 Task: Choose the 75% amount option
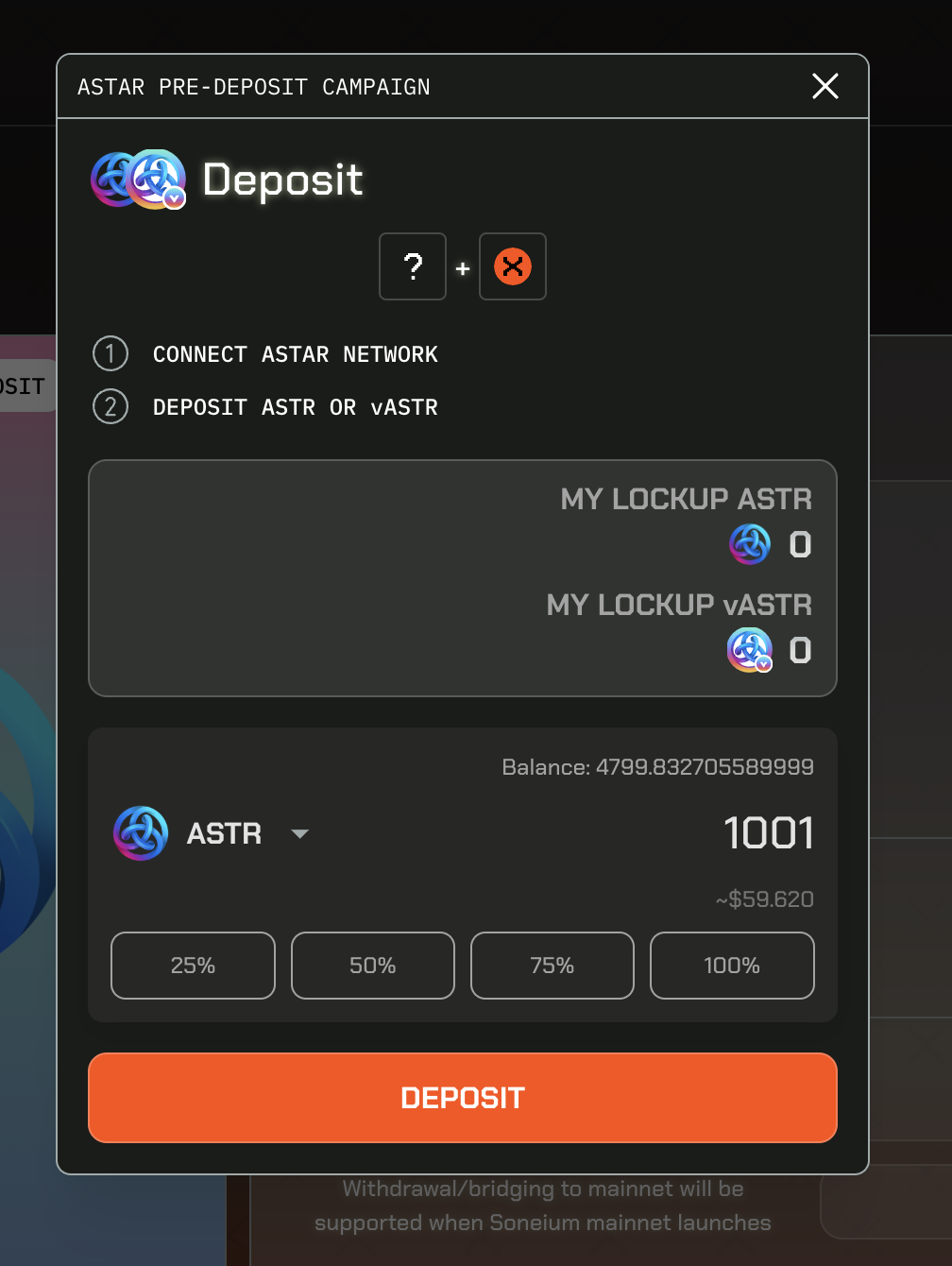(x=552, y=966)
